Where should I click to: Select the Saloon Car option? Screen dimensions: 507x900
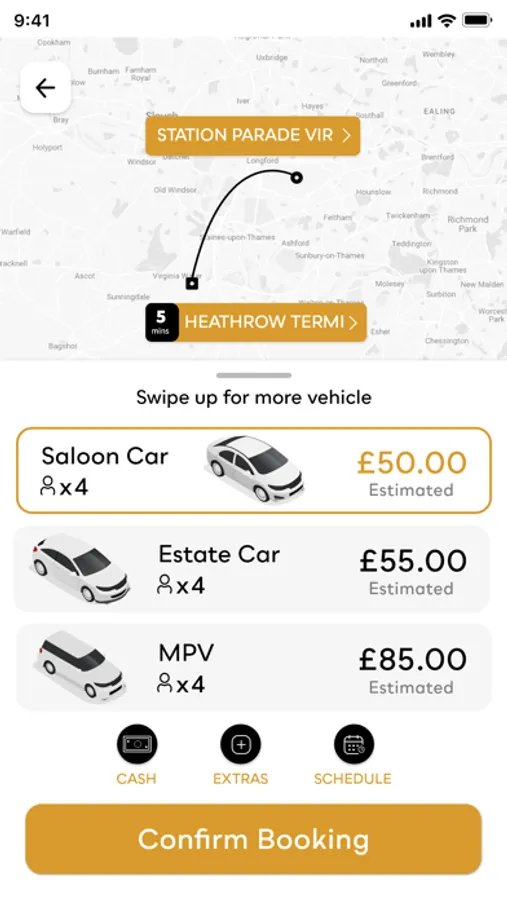(x=254, y=470)
